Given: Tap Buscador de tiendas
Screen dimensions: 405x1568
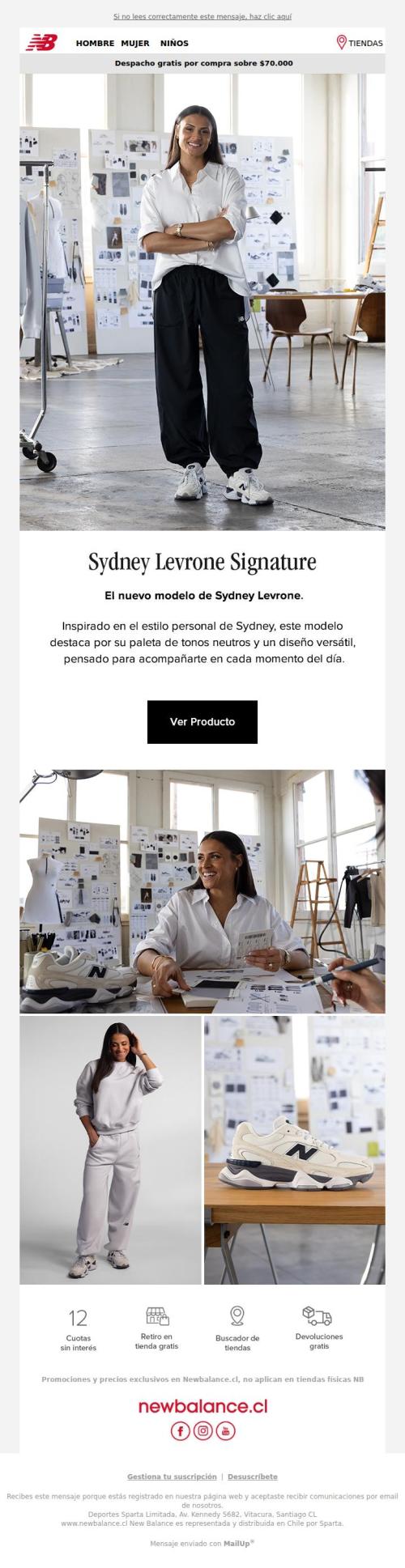Looking at the screenshot, I should point(237,1328).
